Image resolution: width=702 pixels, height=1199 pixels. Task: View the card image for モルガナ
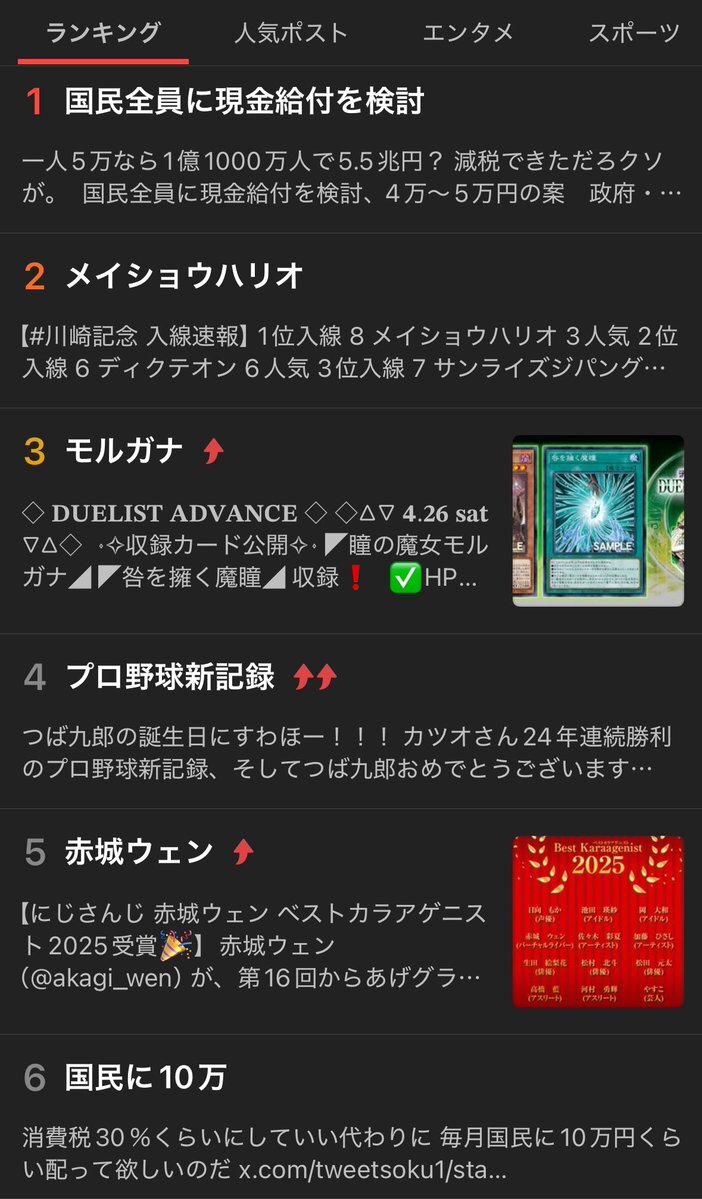(x=598, y=520)
